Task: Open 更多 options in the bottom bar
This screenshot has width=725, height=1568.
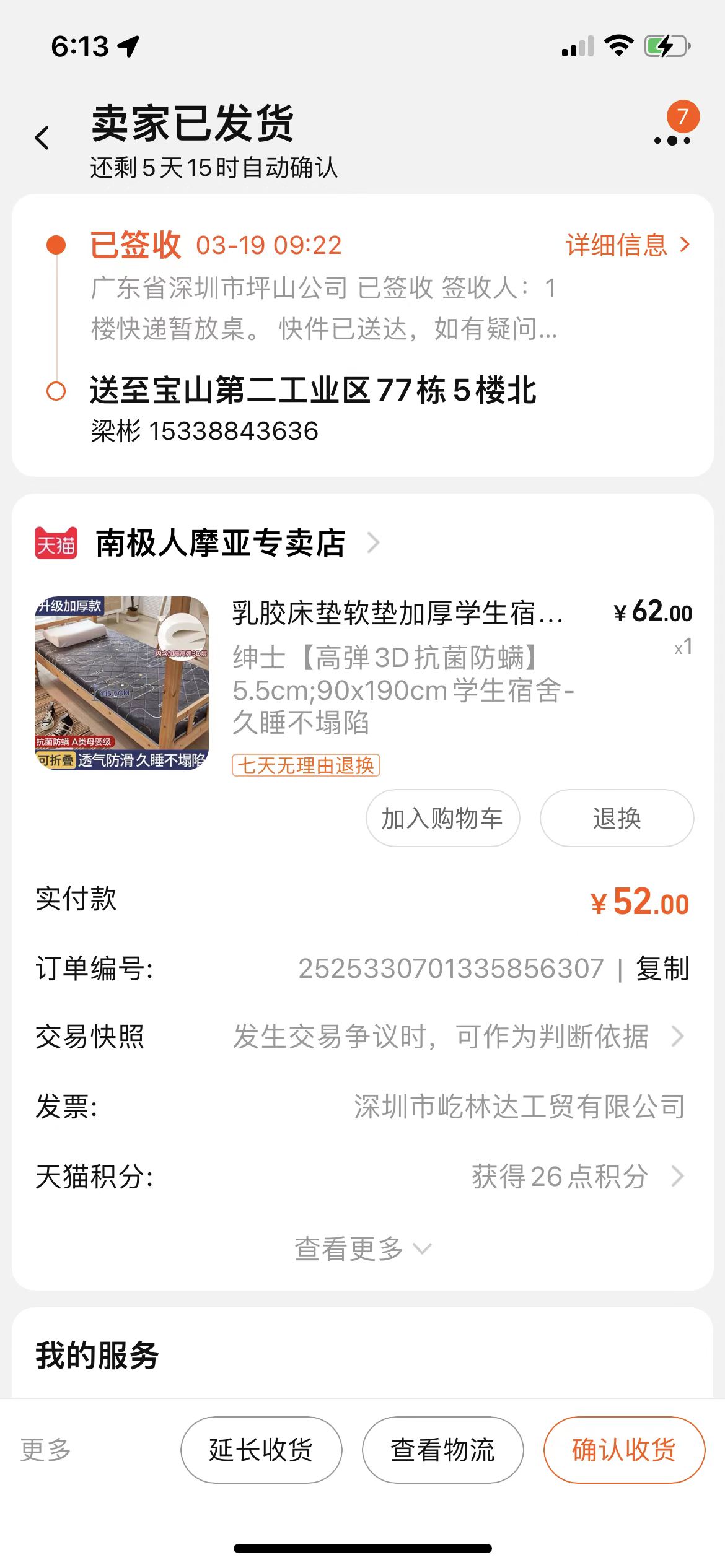Action: pyautogui.click(x=45, y=1450)
